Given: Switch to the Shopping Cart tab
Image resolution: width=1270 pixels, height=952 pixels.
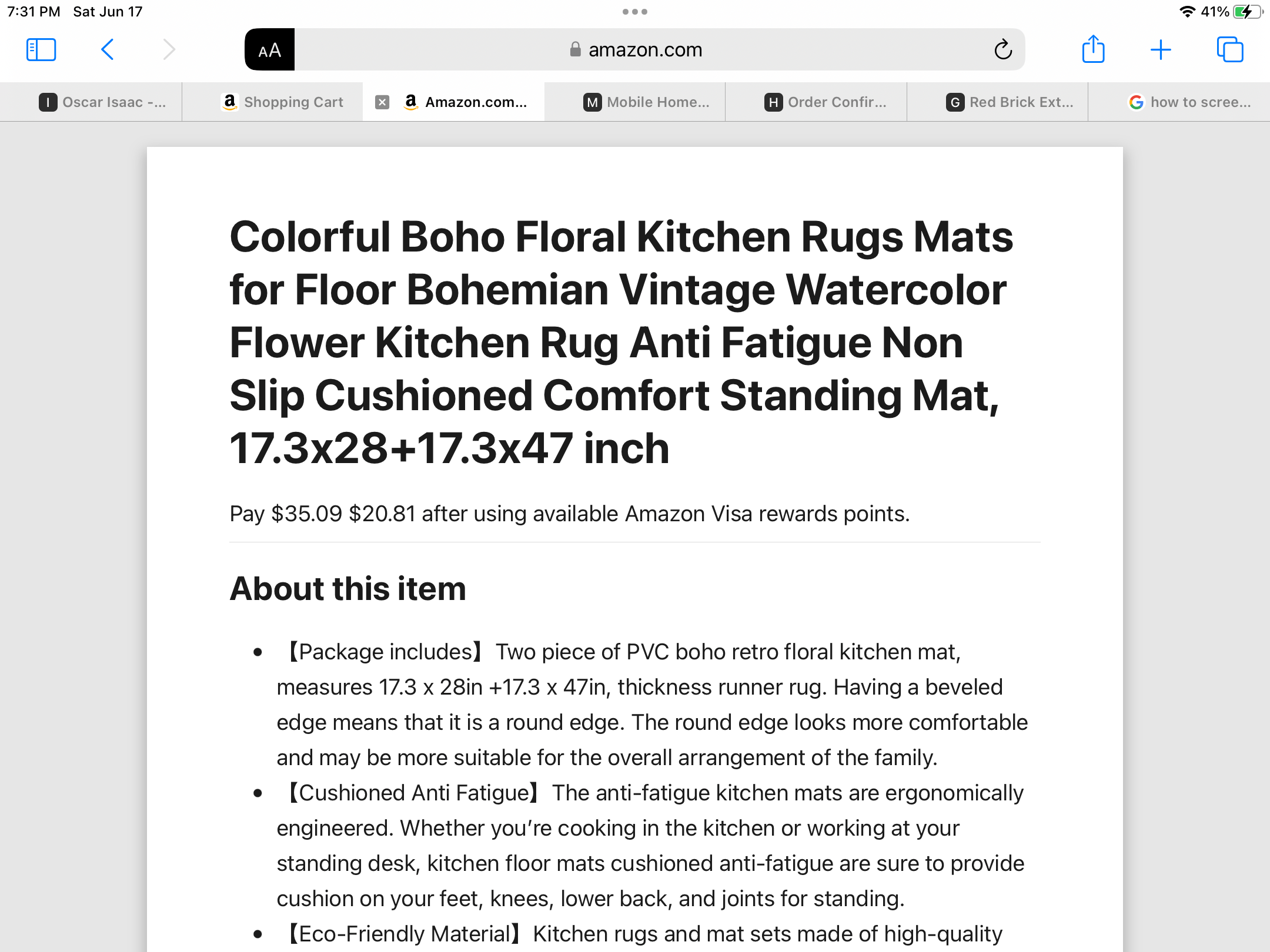Looking at the screenshot, I should click(282, 102).
